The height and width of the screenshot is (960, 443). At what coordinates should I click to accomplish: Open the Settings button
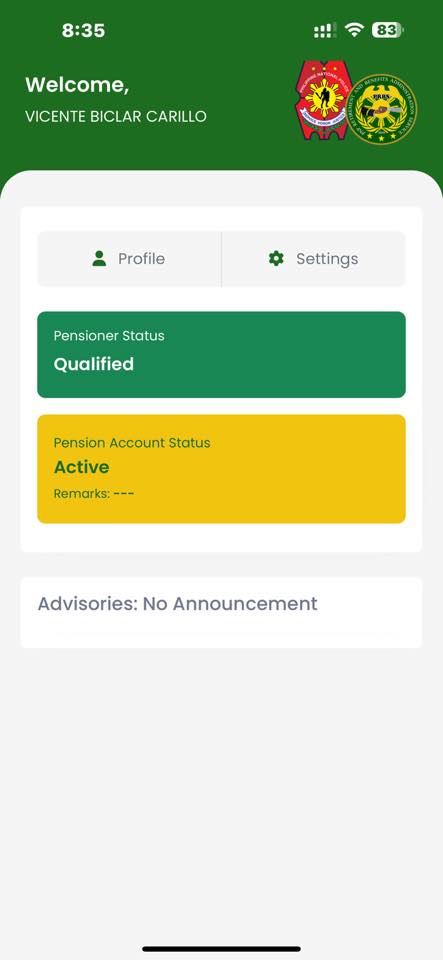click(313, 259)
